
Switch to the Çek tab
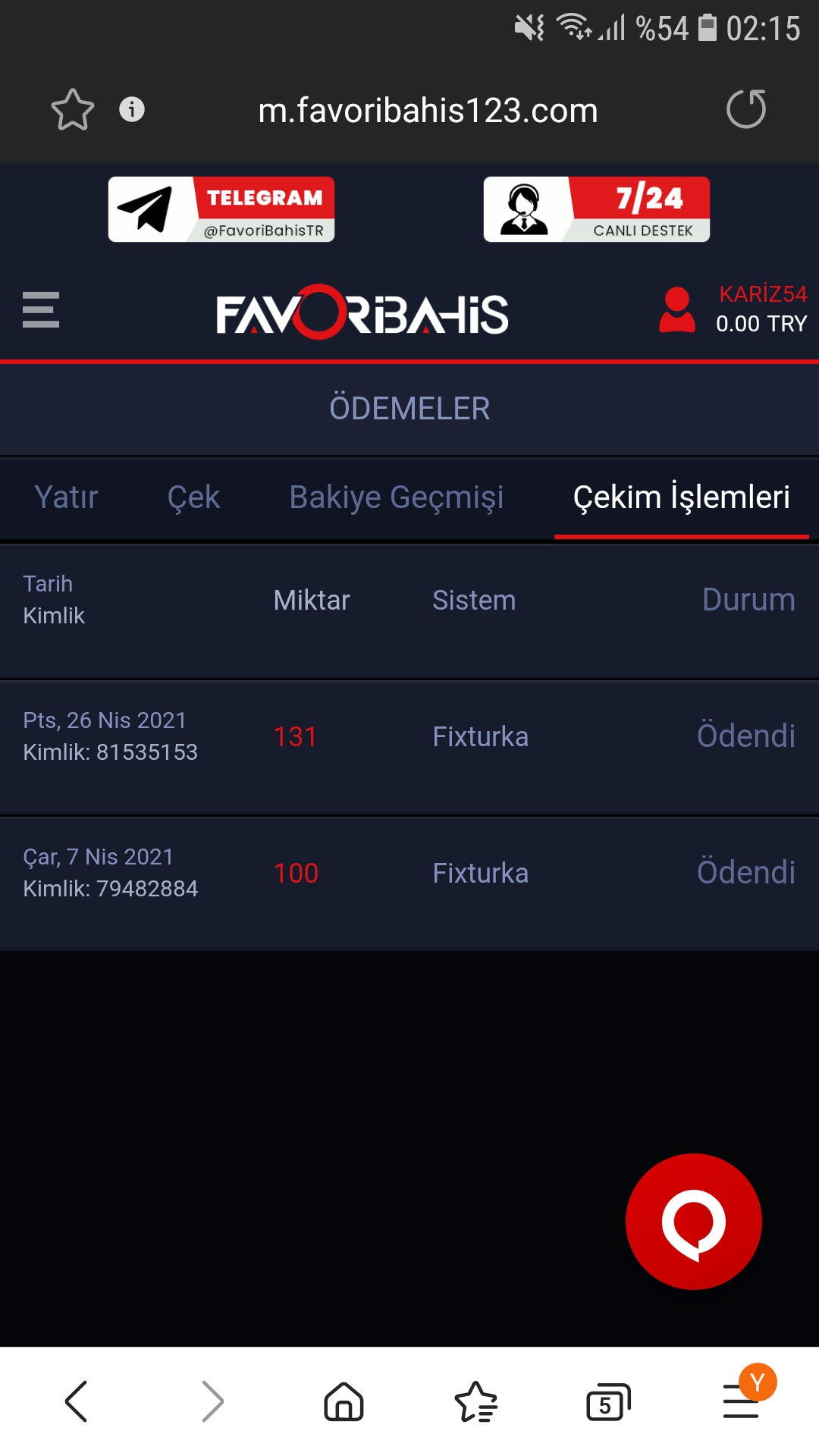[x=193, y=497]
